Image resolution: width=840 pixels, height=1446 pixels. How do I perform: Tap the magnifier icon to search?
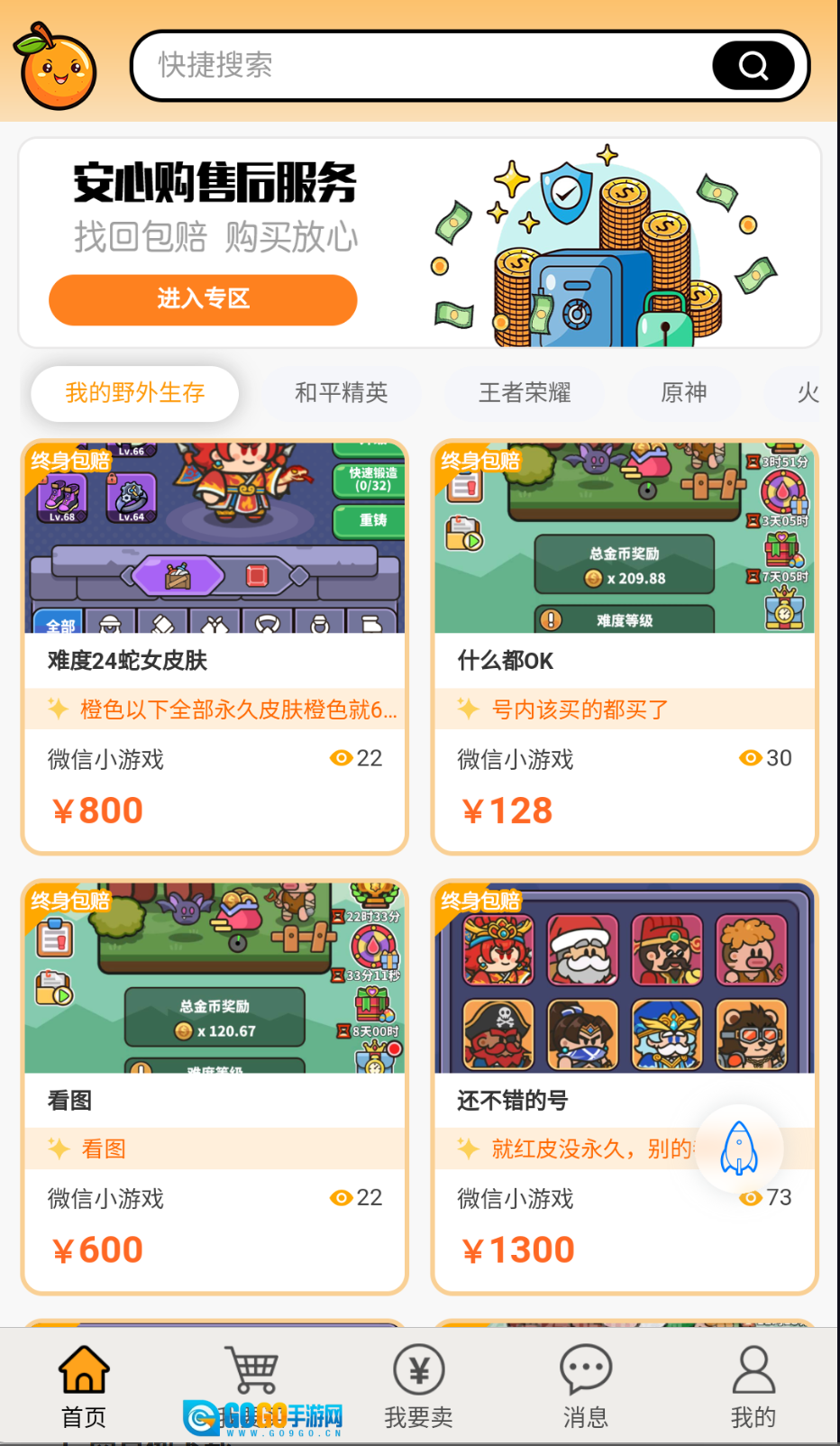coord(753,65)
